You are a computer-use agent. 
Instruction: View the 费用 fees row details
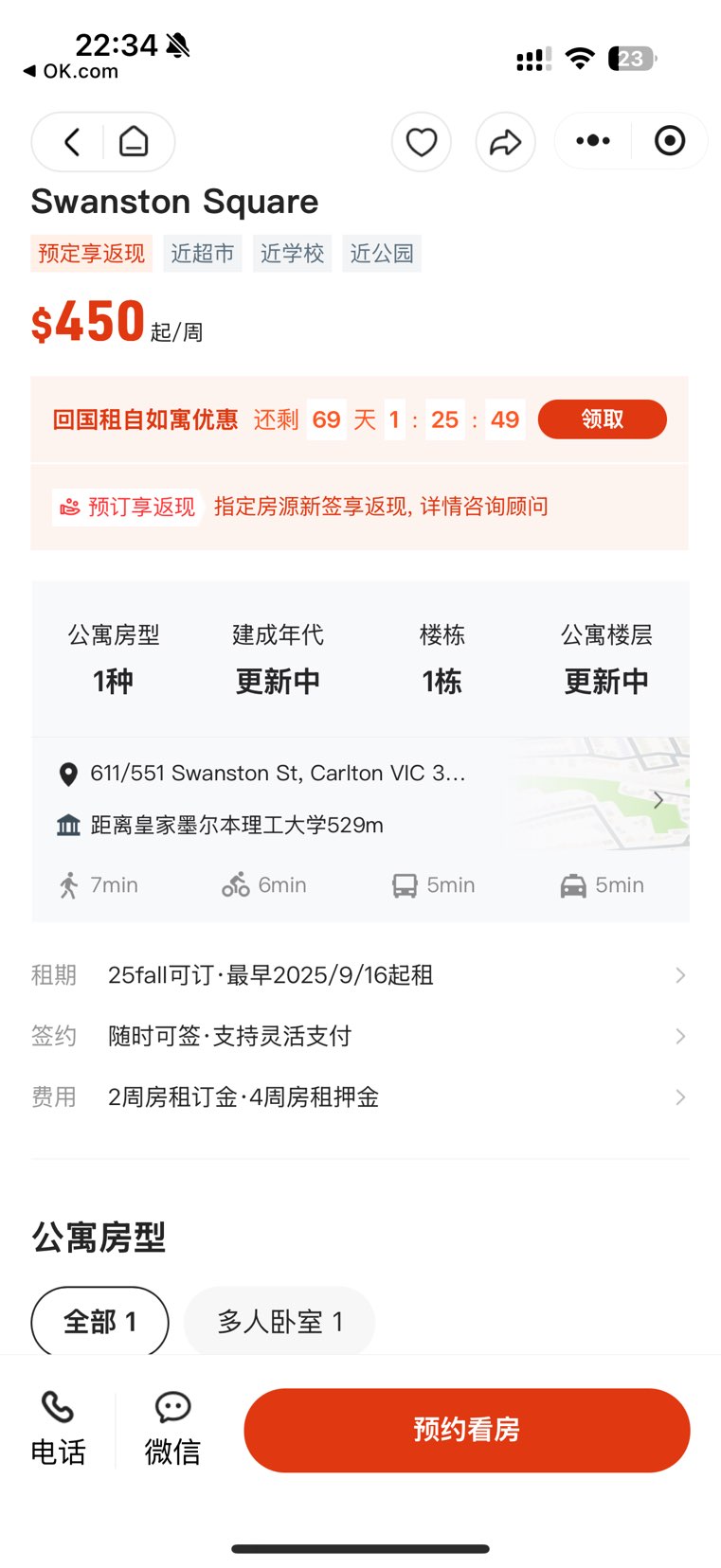[360, 1097]
